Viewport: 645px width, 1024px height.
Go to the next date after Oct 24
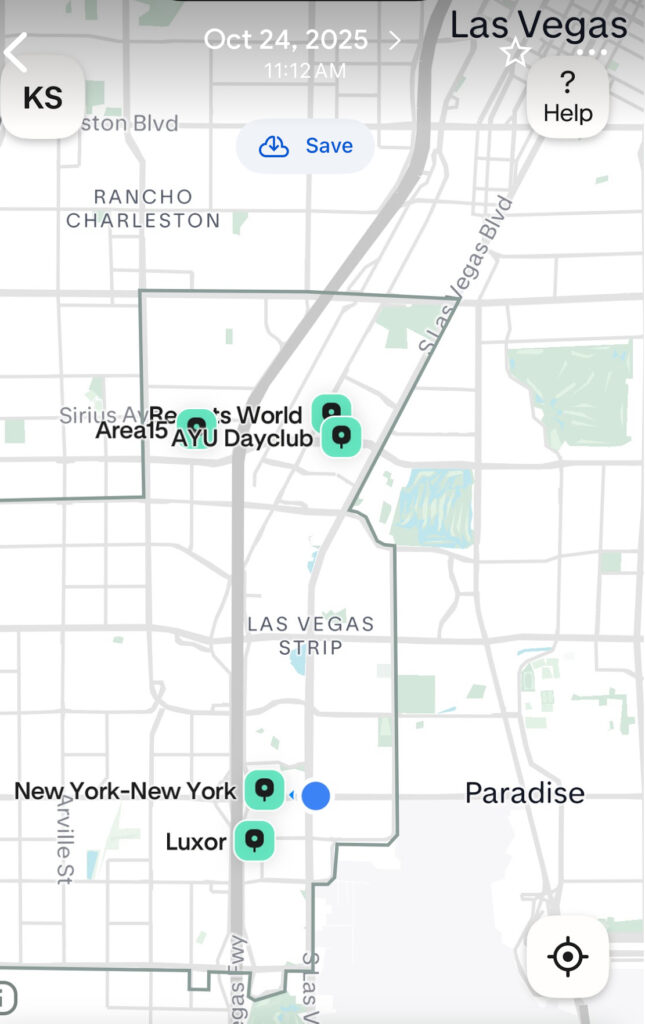395,40
